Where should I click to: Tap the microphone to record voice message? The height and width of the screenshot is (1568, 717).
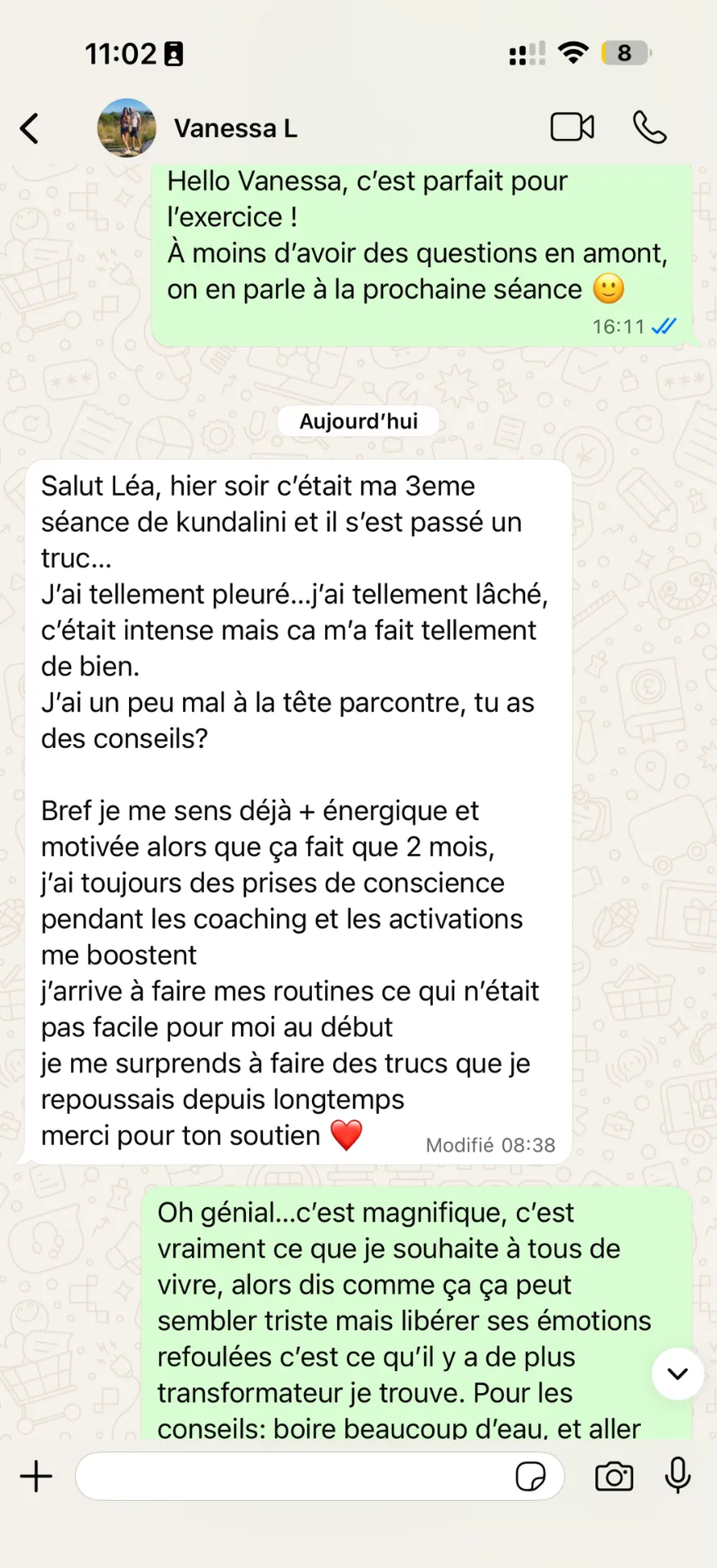[x=678, y=1476]
